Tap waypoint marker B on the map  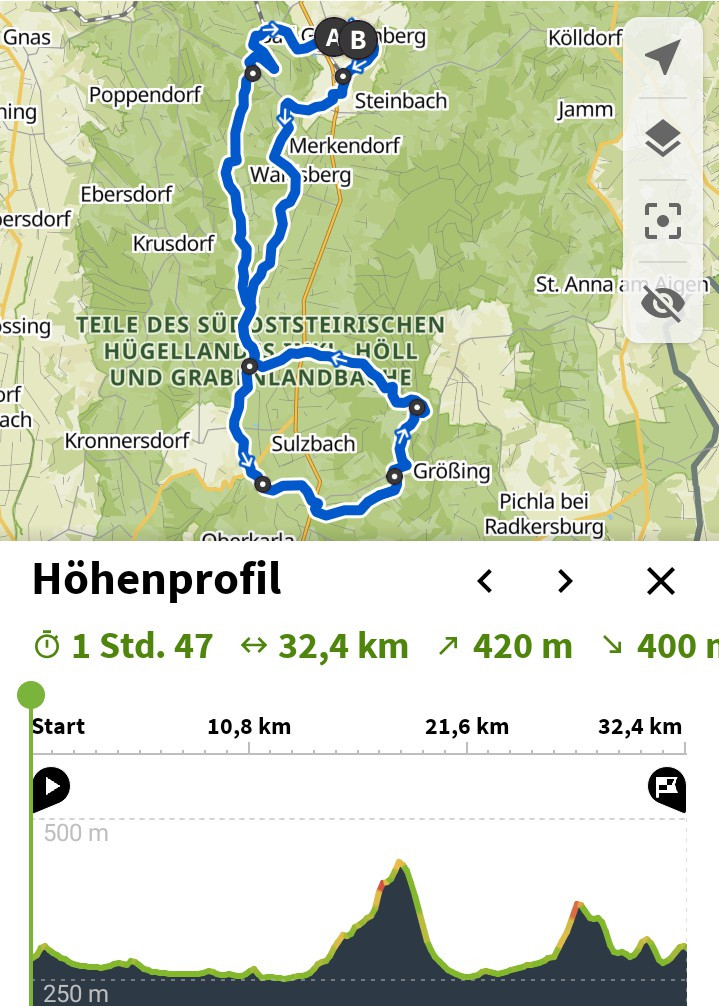[358, 41]
